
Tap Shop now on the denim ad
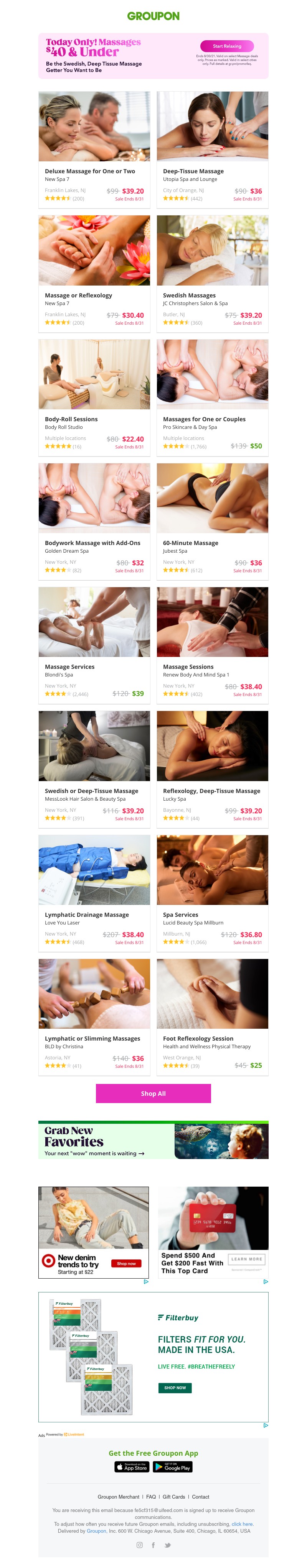pyautogui.click(x=126, y=1264)
